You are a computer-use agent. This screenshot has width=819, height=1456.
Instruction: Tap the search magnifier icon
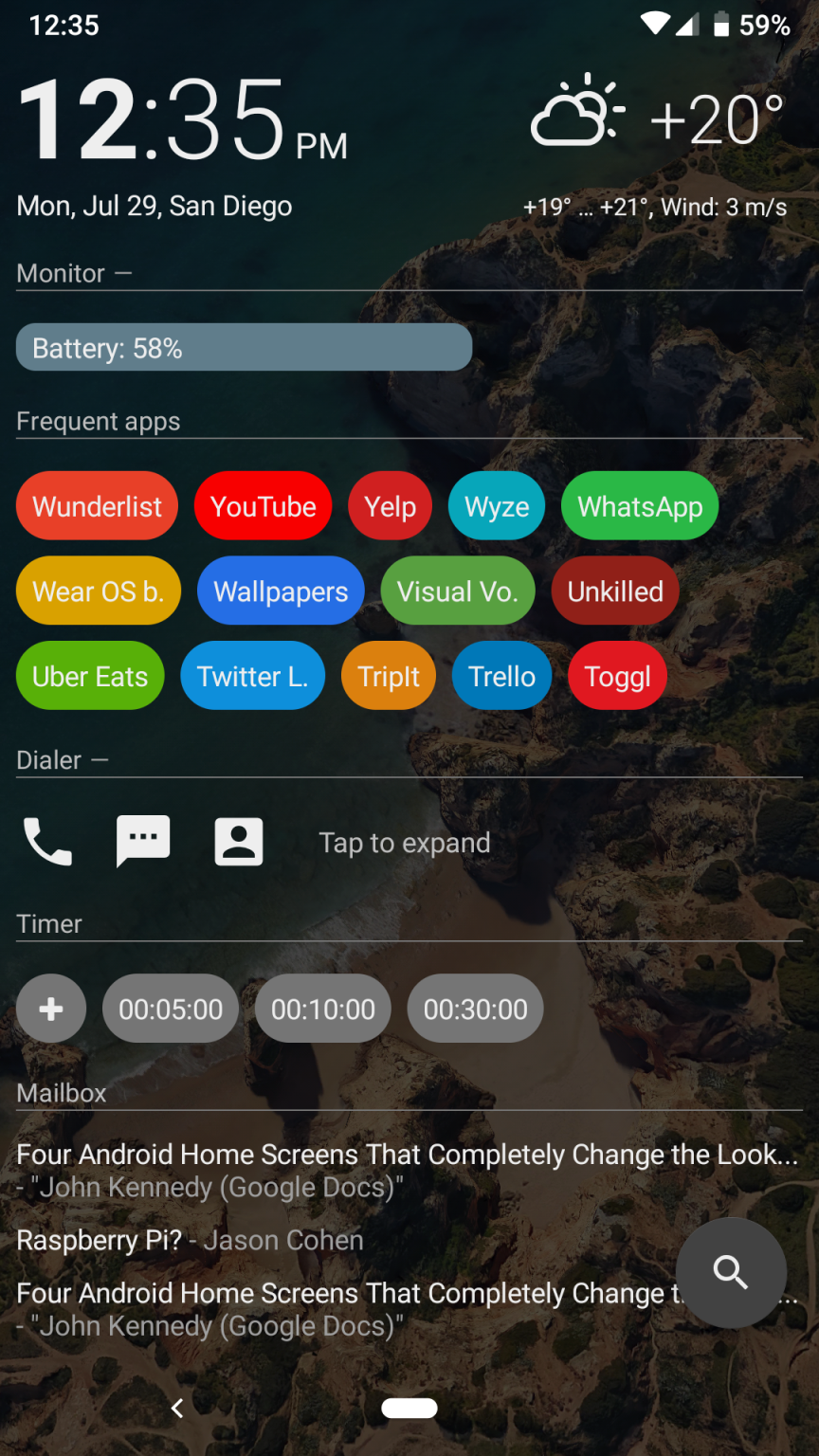tap(731, 1272)
